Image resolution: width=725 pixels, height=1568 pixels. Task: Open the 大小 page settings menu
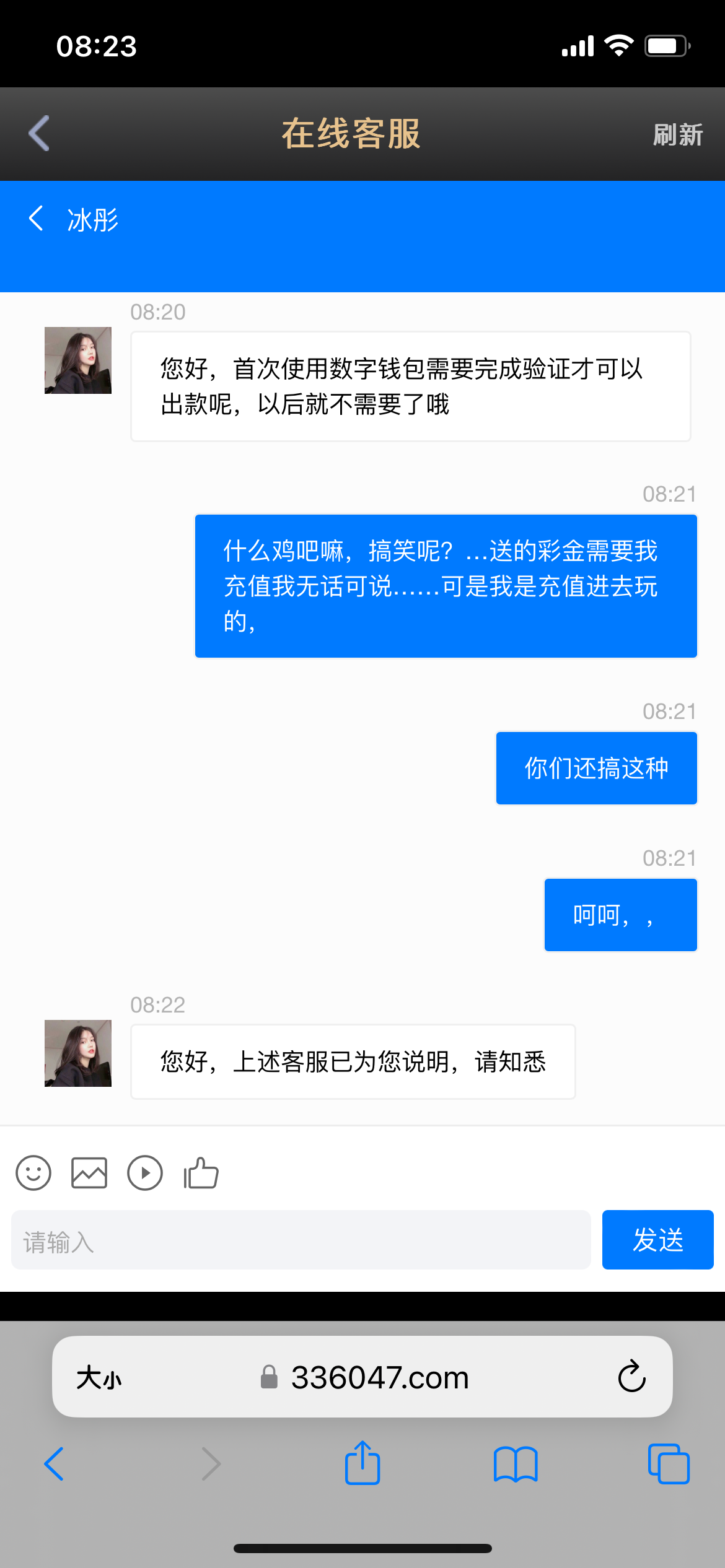pyautogui.click(x=99, y=1377)
